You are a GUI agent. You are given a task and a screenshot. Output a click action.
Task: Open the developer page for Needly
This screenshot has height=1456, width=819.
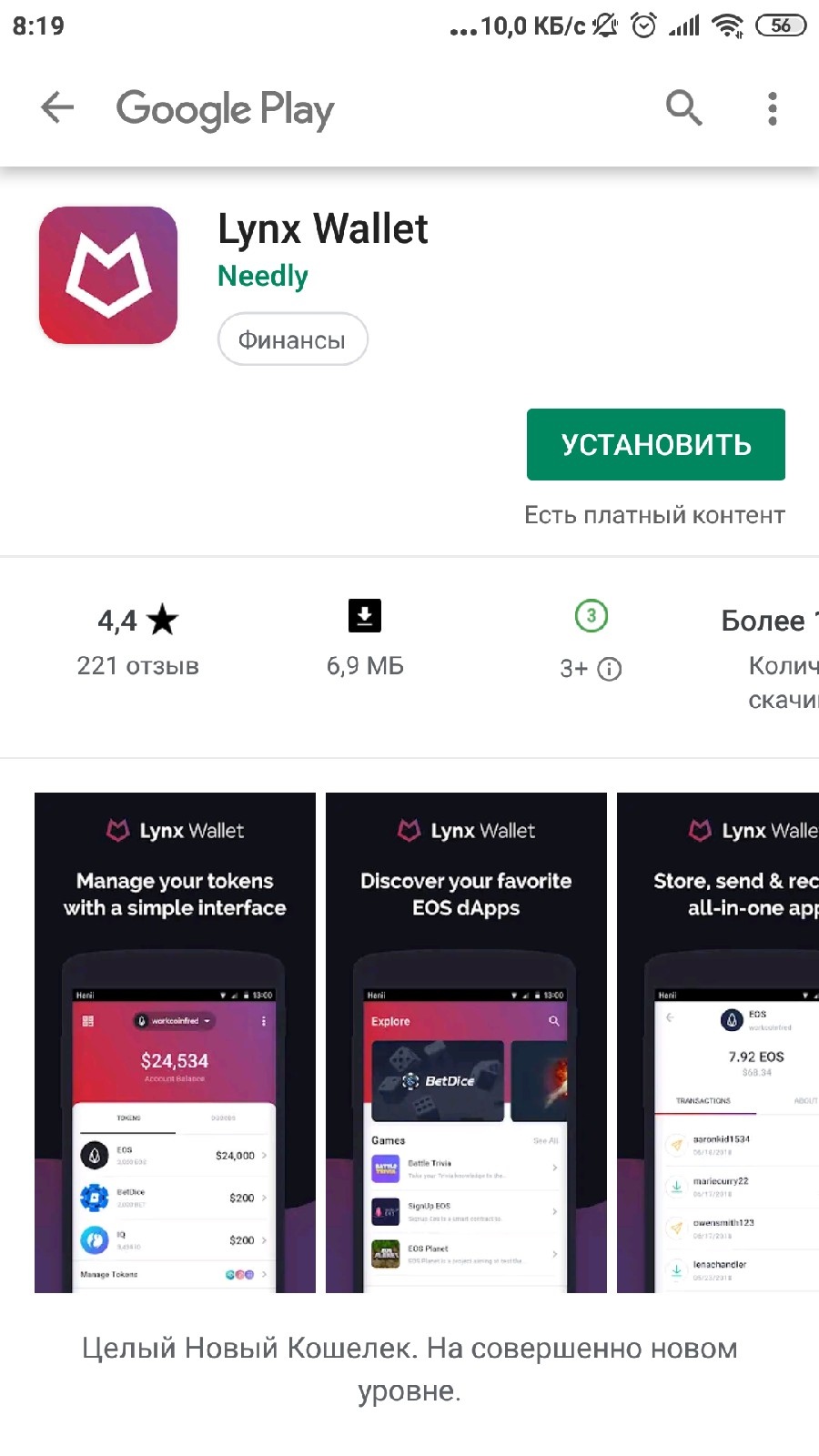click(263, 276)
